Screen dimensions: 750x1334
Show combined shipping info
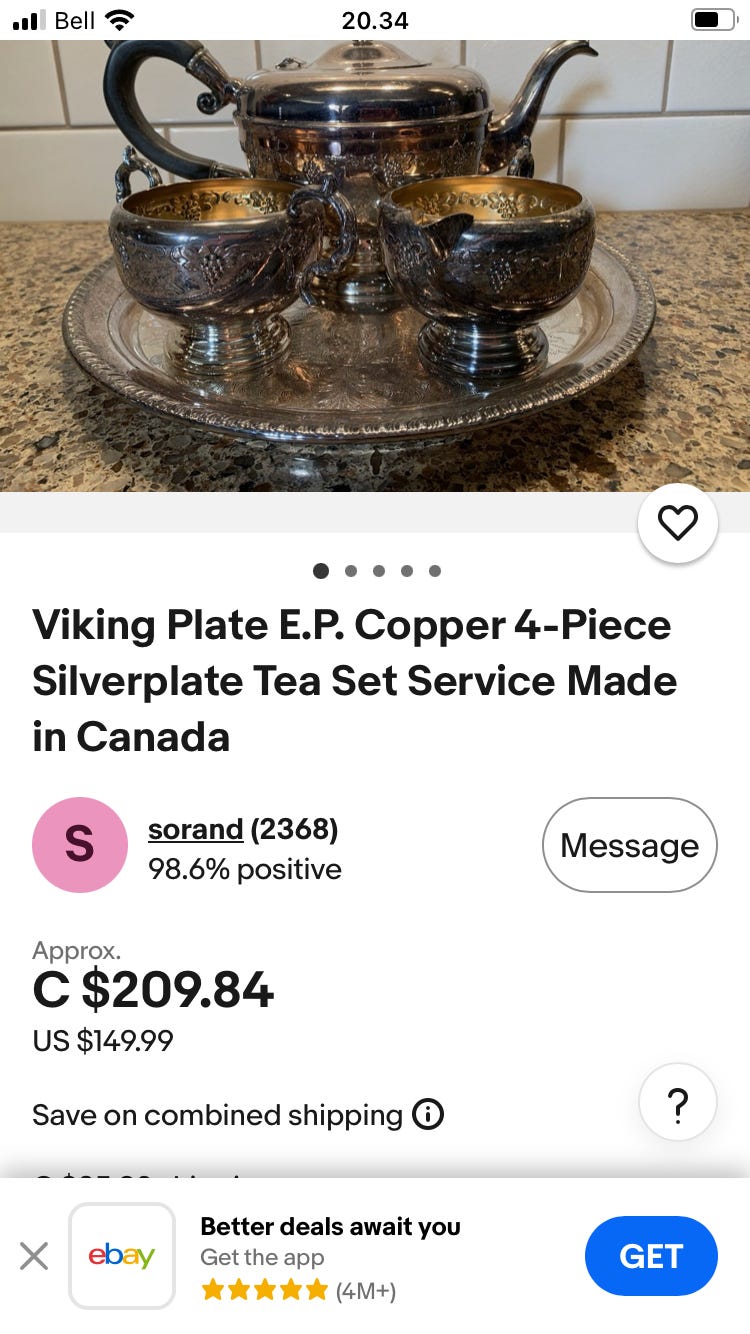coord(428,1114)
